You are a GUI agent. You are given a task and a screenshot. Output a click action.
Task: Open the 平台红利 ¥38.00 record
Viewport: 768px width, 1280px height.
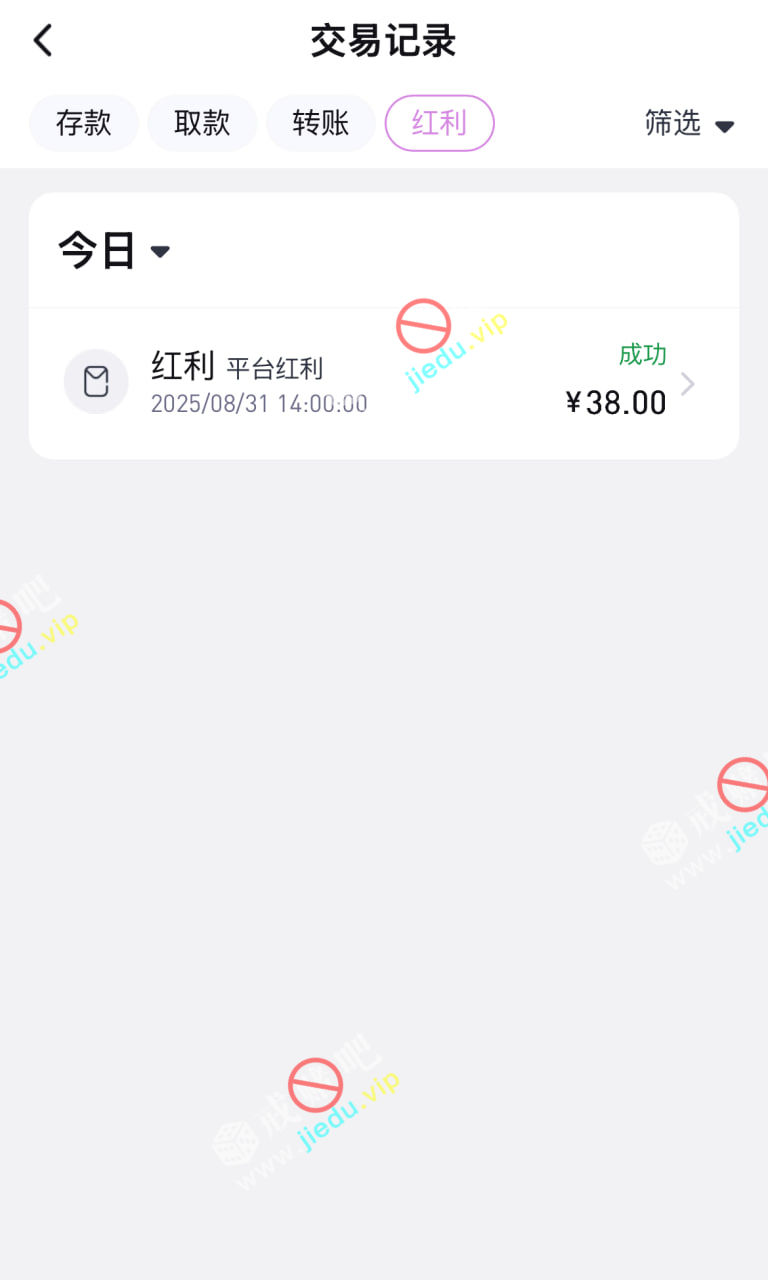pos(384,383)
